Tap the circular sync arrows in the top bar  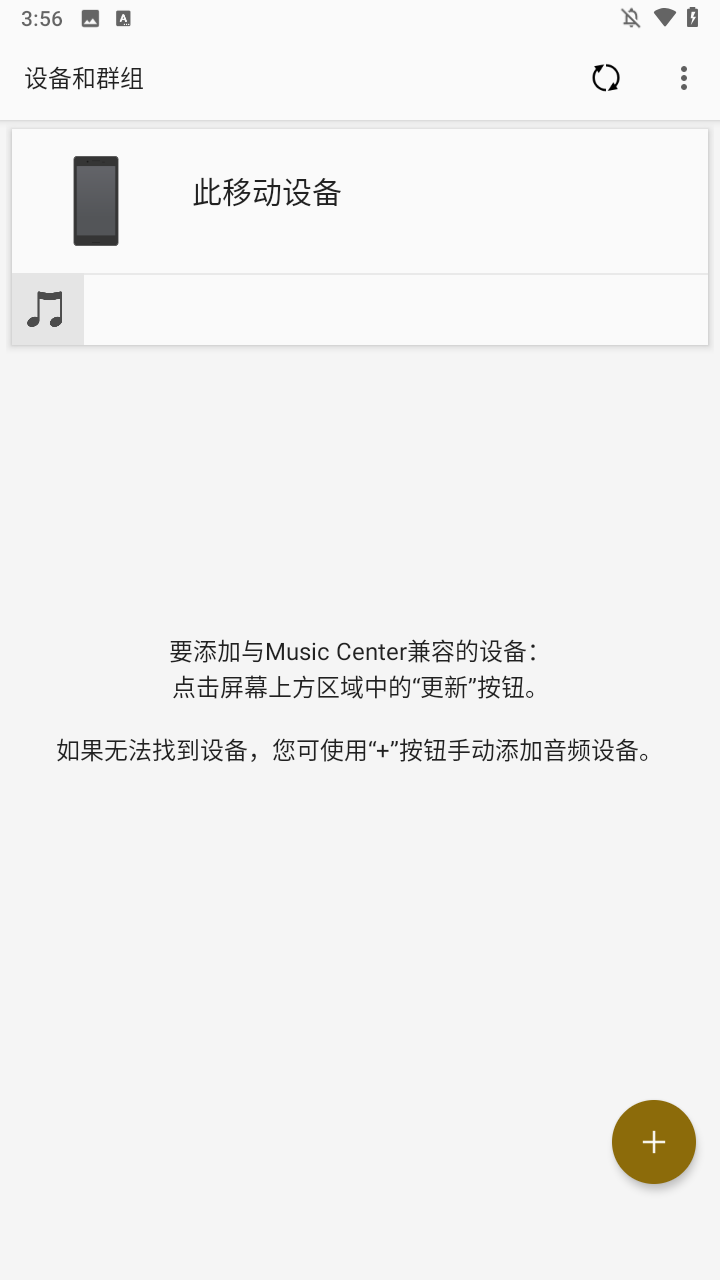[605, 78]
